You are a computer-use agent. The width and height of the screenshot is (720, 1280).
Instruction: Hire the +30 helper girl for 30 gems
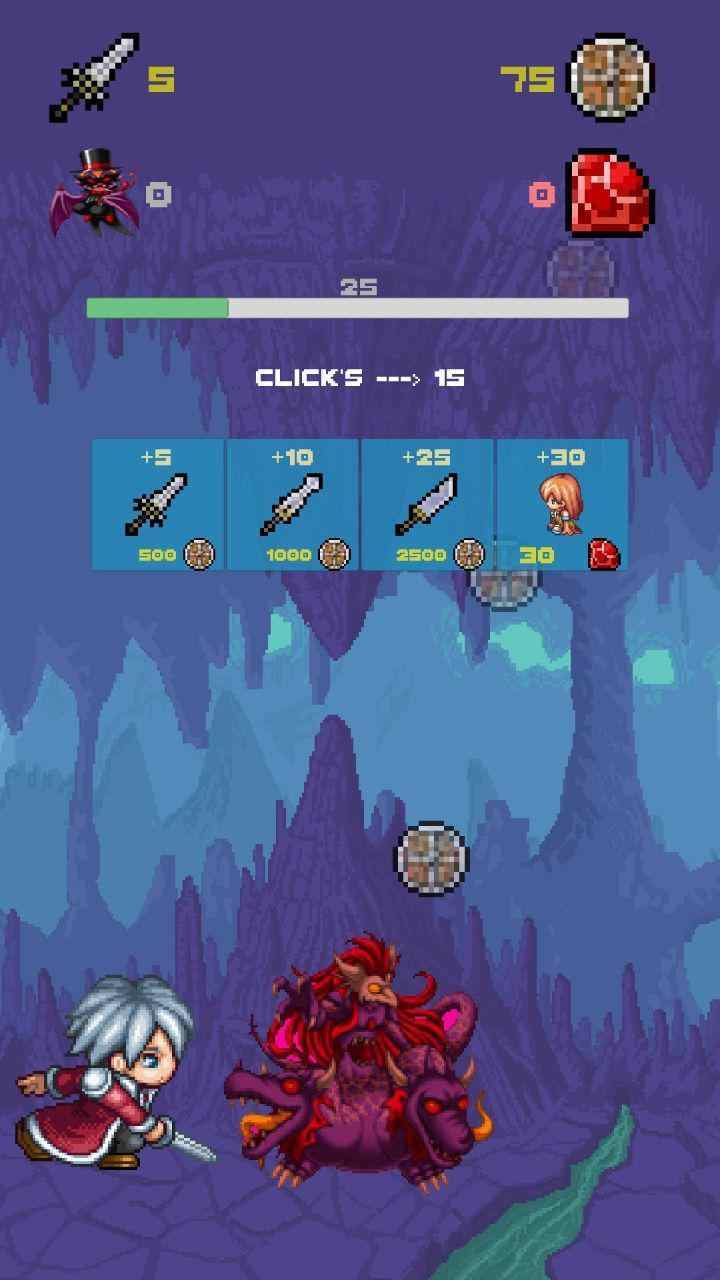click(x=562, y=505)
